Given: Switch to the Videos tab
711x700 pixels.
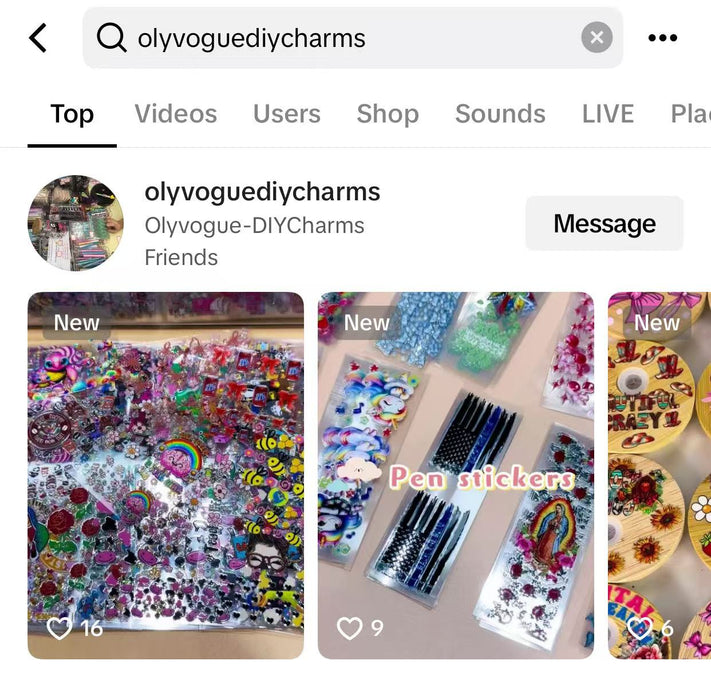Looking at the screenshot, I should pos(176,114).
